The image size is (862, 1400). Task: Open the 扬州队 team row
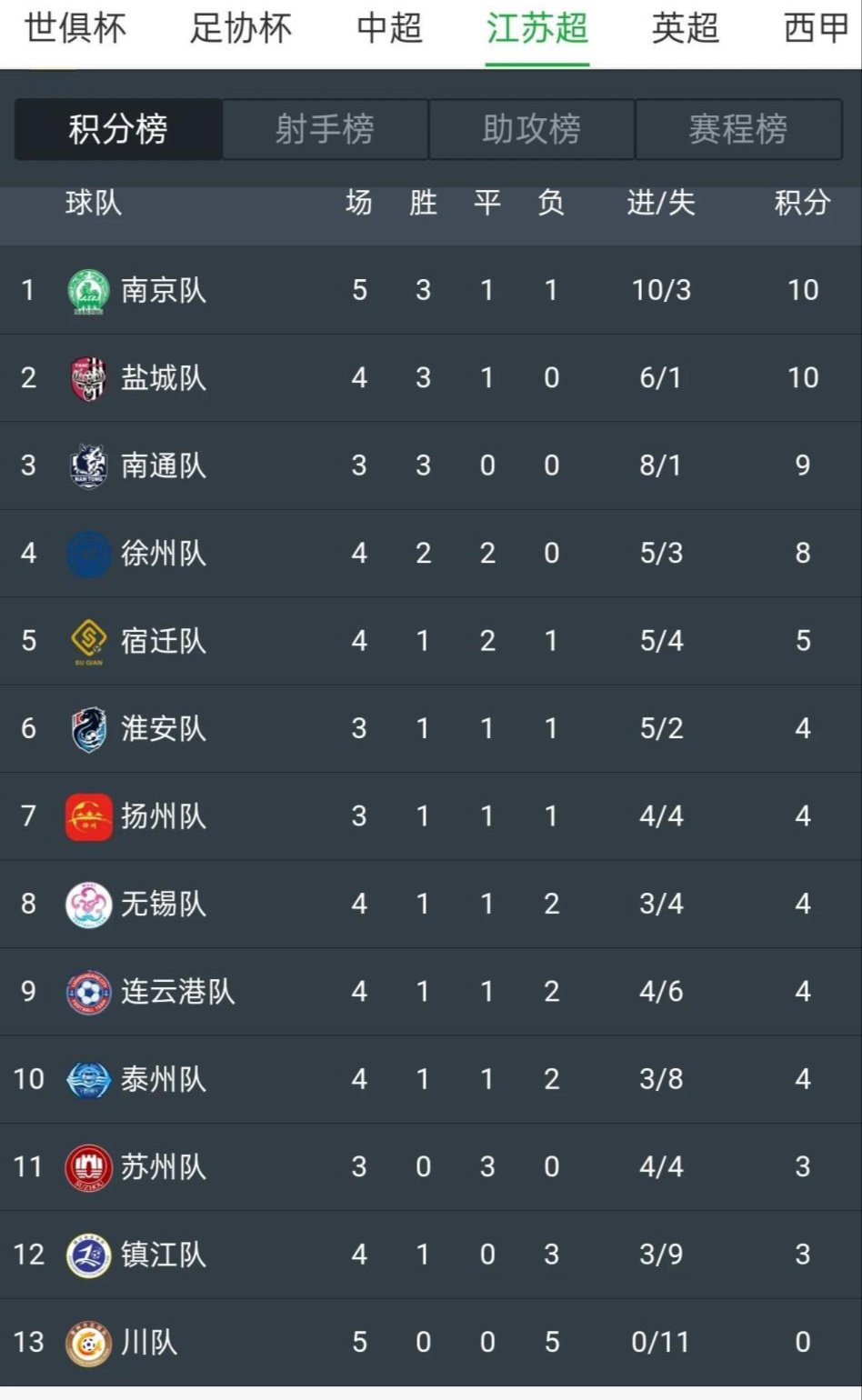431,816
